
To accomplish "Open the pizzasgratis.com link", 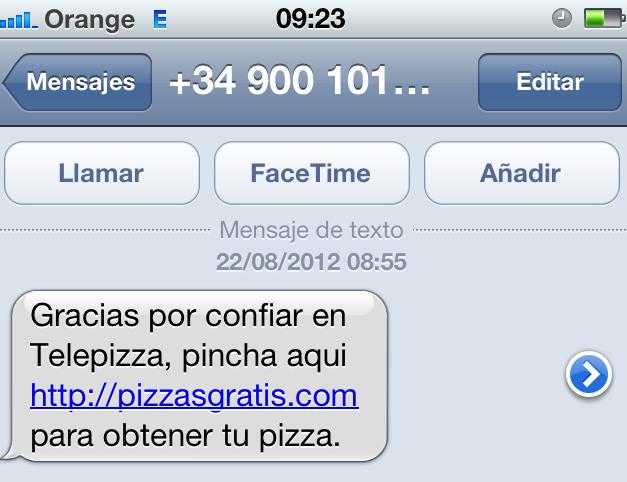I will pos(194,396).
